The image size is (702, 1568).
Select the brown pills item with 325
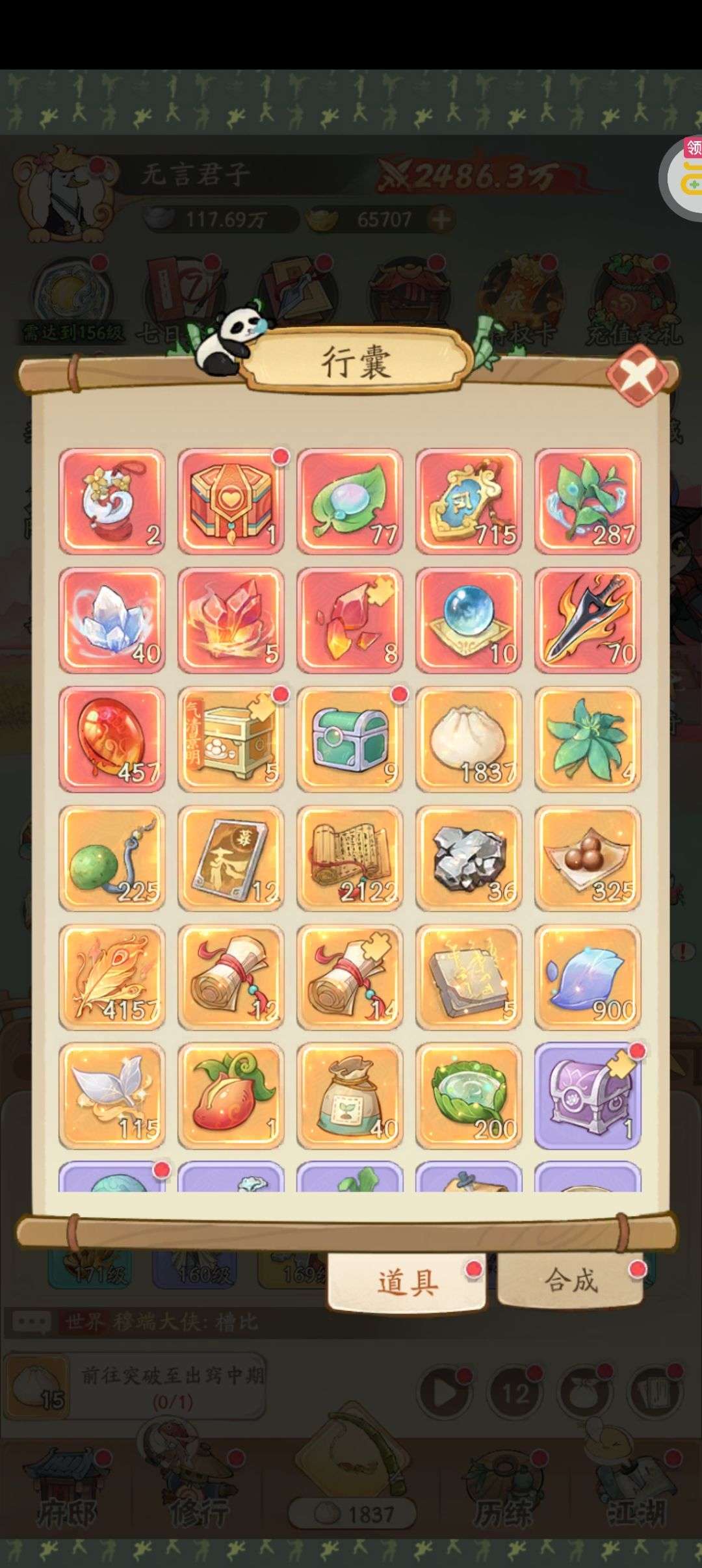coord(588,858)
